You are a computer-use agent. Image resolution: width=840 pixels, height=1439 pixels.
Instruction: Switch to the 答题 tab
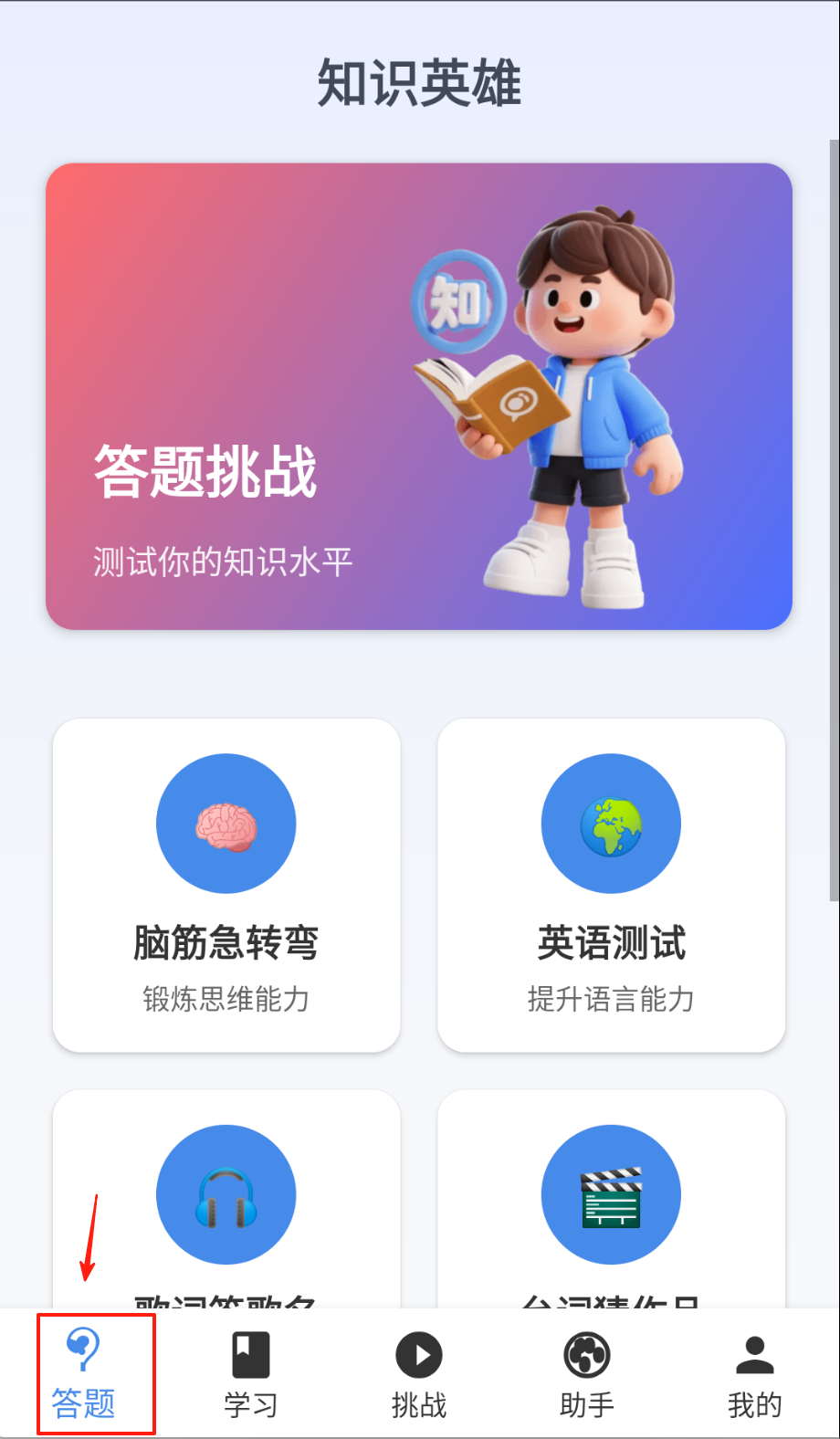point(84,1375)
